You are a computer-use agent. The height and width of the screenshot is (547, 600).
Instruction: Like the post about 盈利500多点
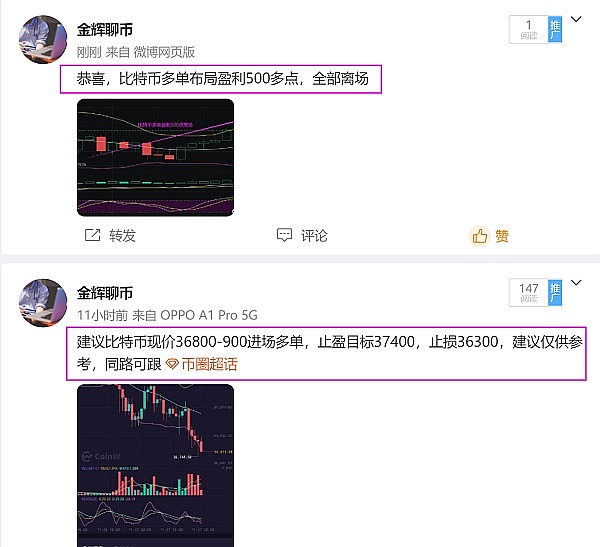pyautogui.click(x=490, y=236)
